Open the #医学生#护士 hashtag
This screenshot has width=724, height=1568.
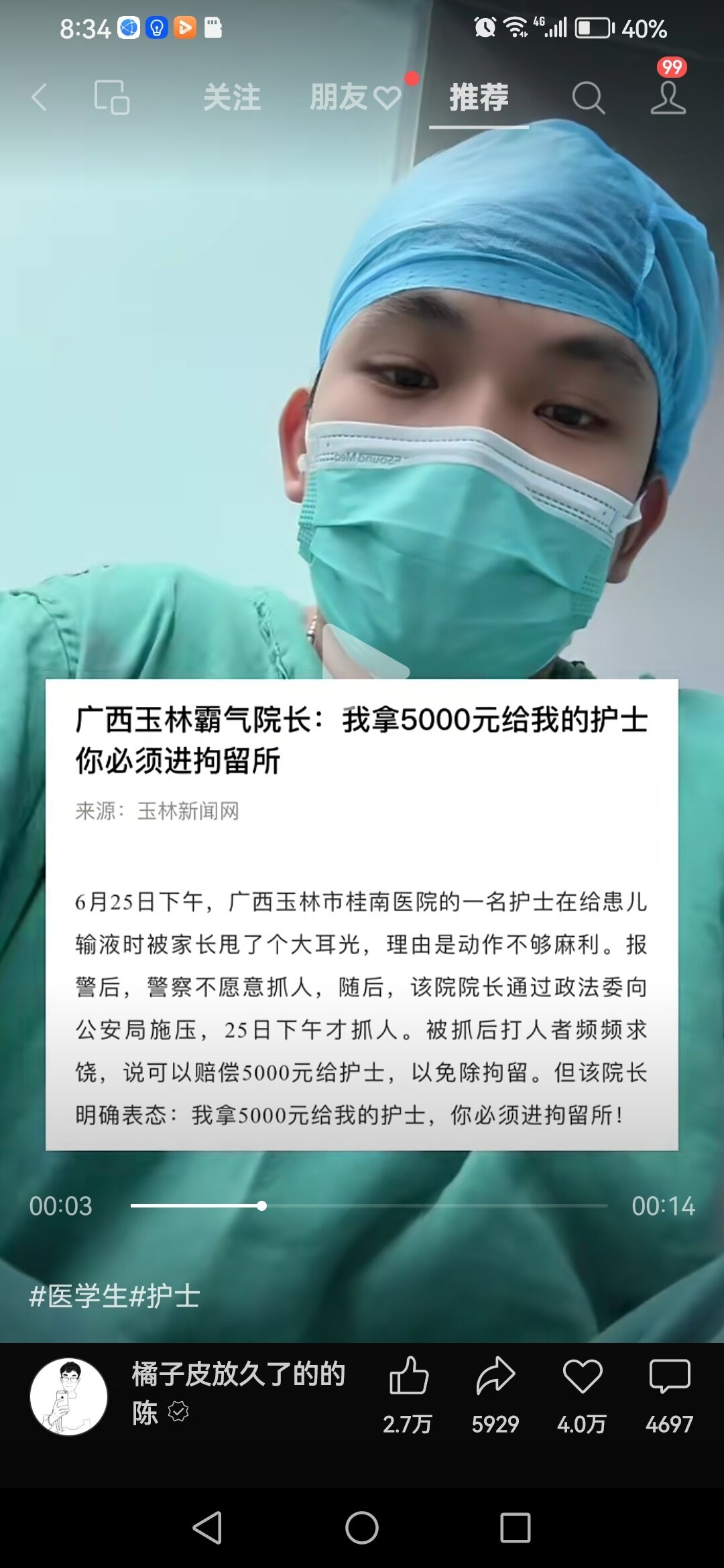click(115, 1296)
